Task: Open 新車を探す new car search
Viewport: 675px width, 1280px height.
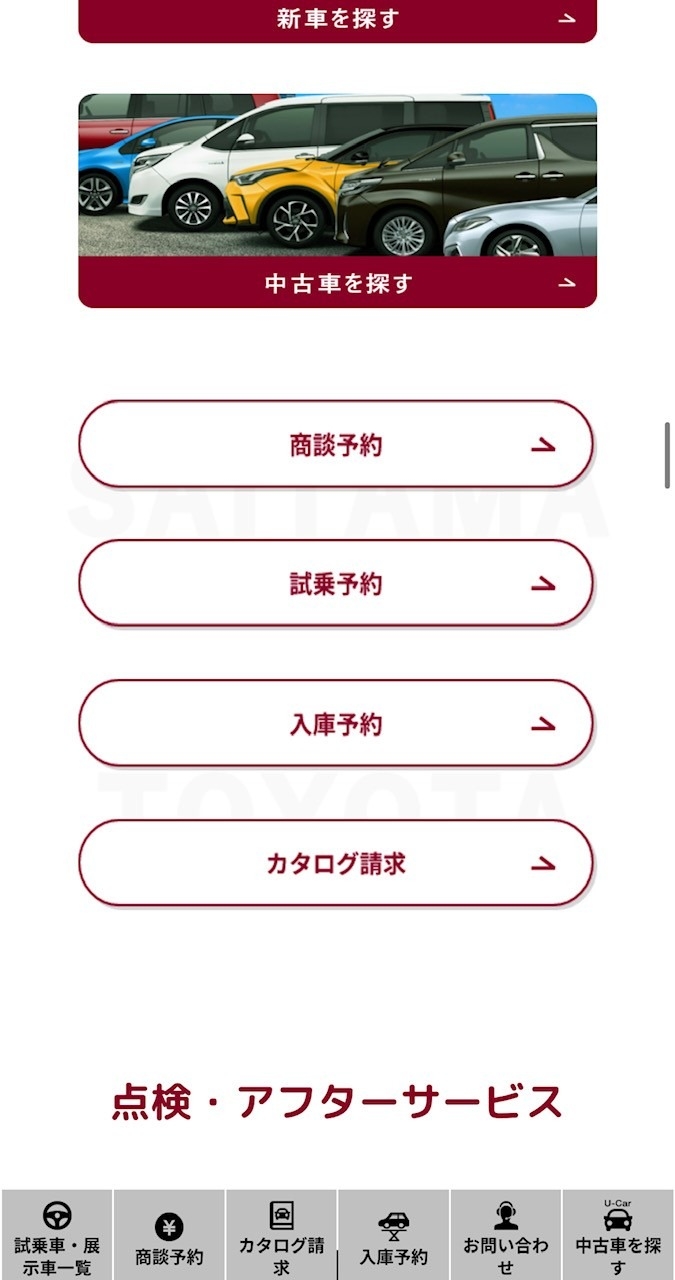Action: [x=337, y=20]
